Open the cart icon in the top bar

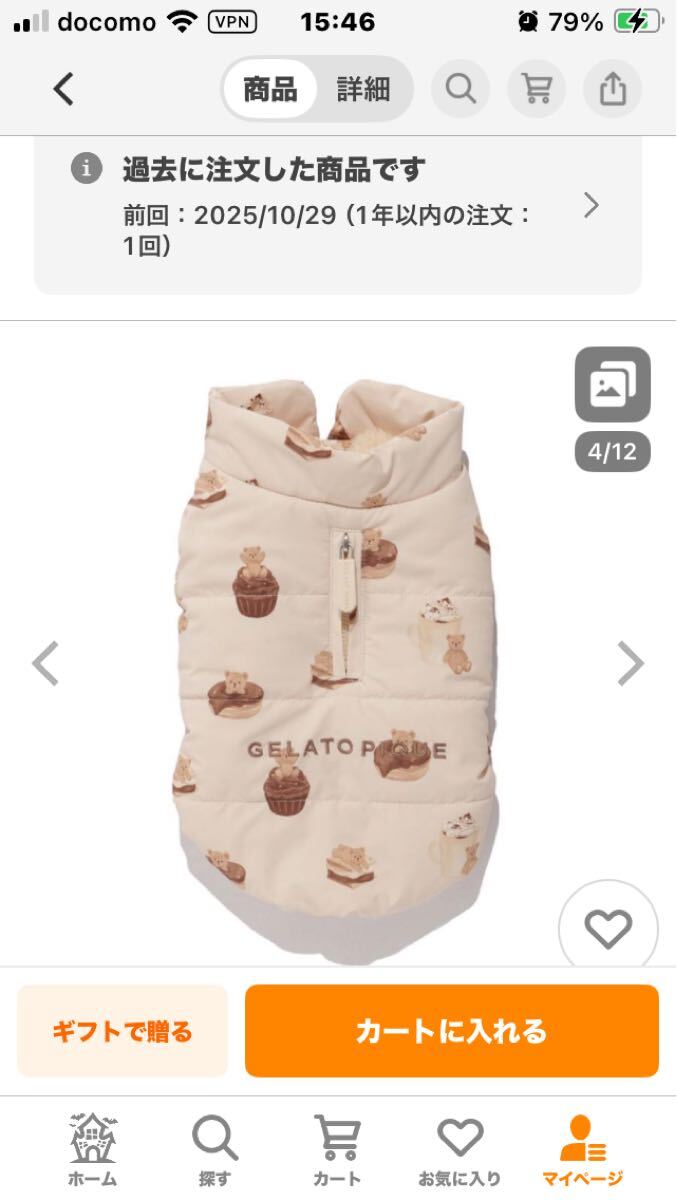[537, 89]
